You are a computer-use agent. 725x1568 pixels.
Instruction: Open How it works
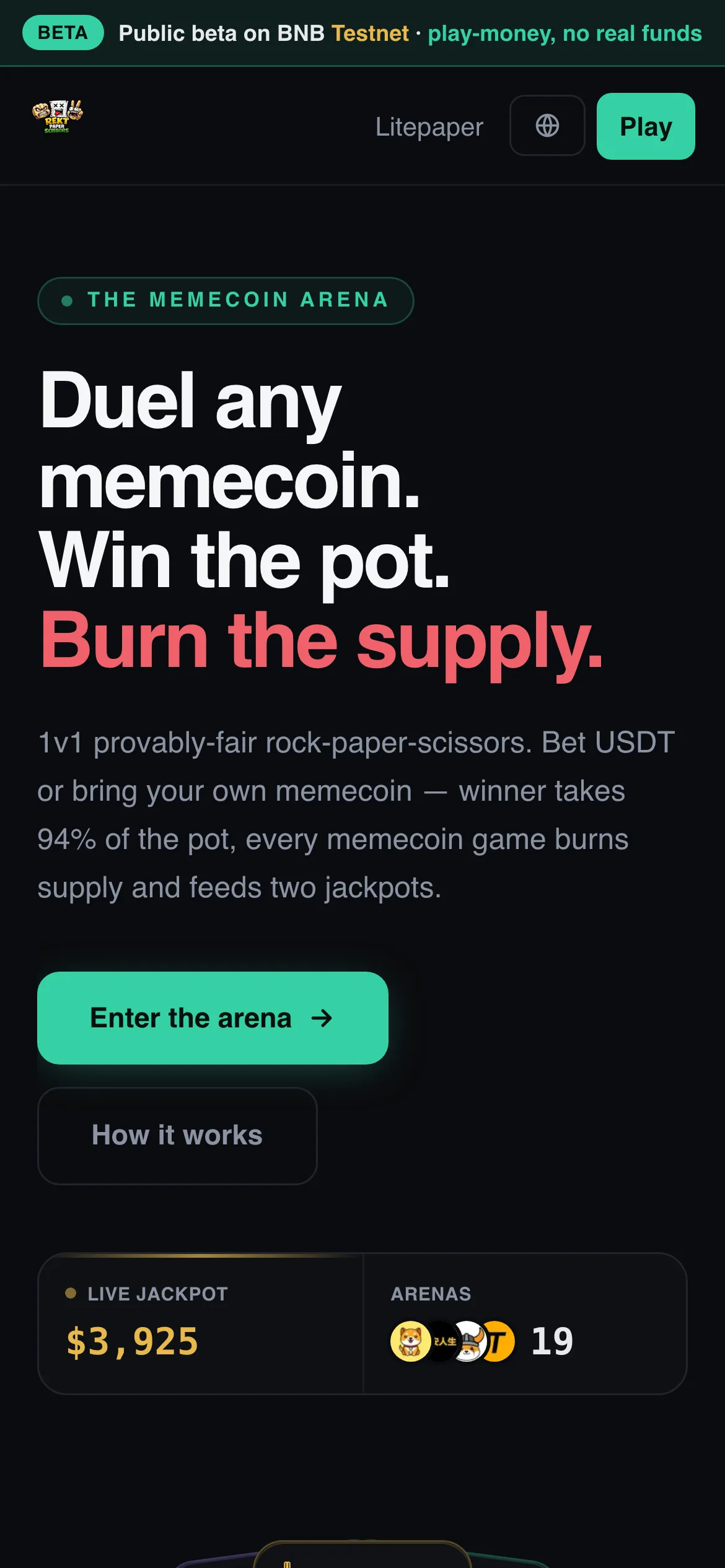(177, 1136)
